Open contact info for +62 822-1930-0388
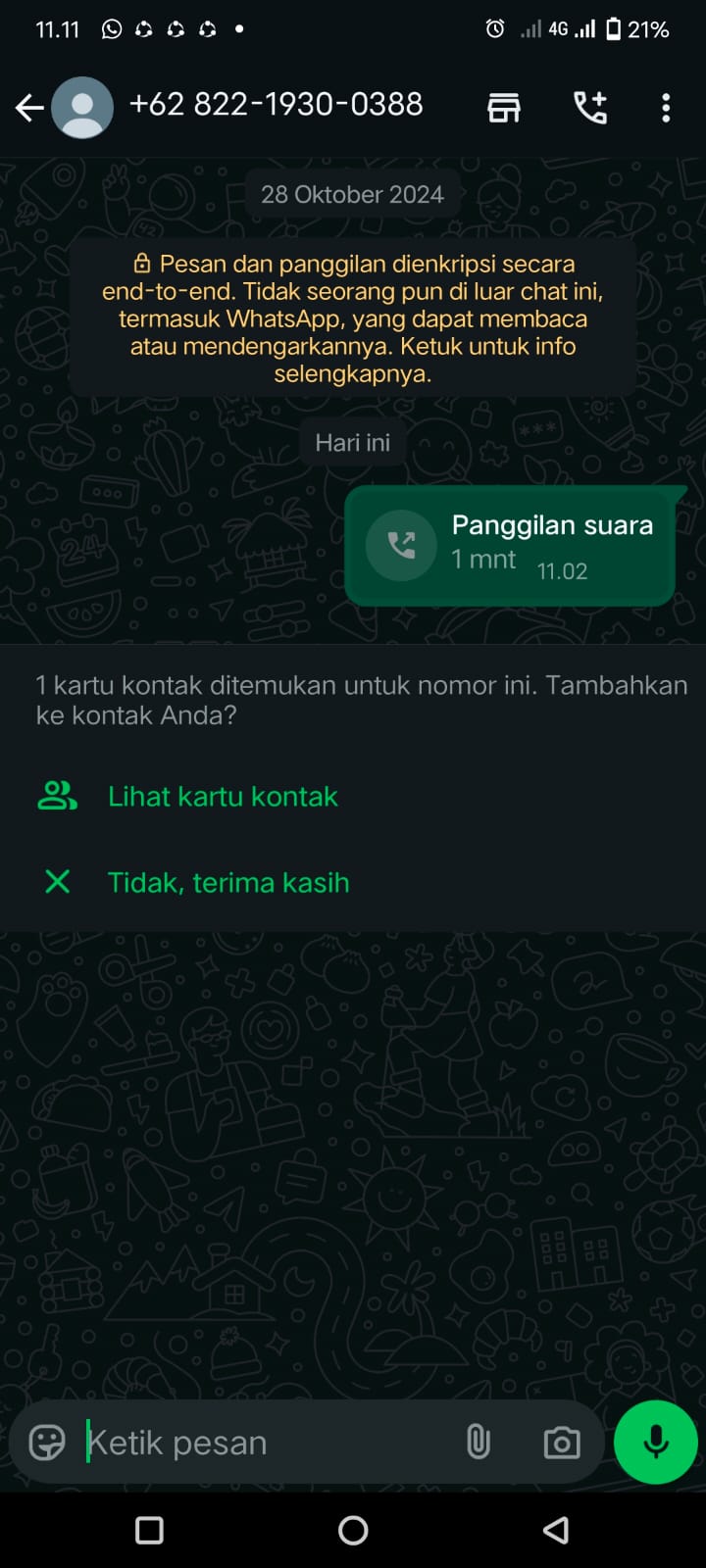706x1568 pixels. pos(276,105)
